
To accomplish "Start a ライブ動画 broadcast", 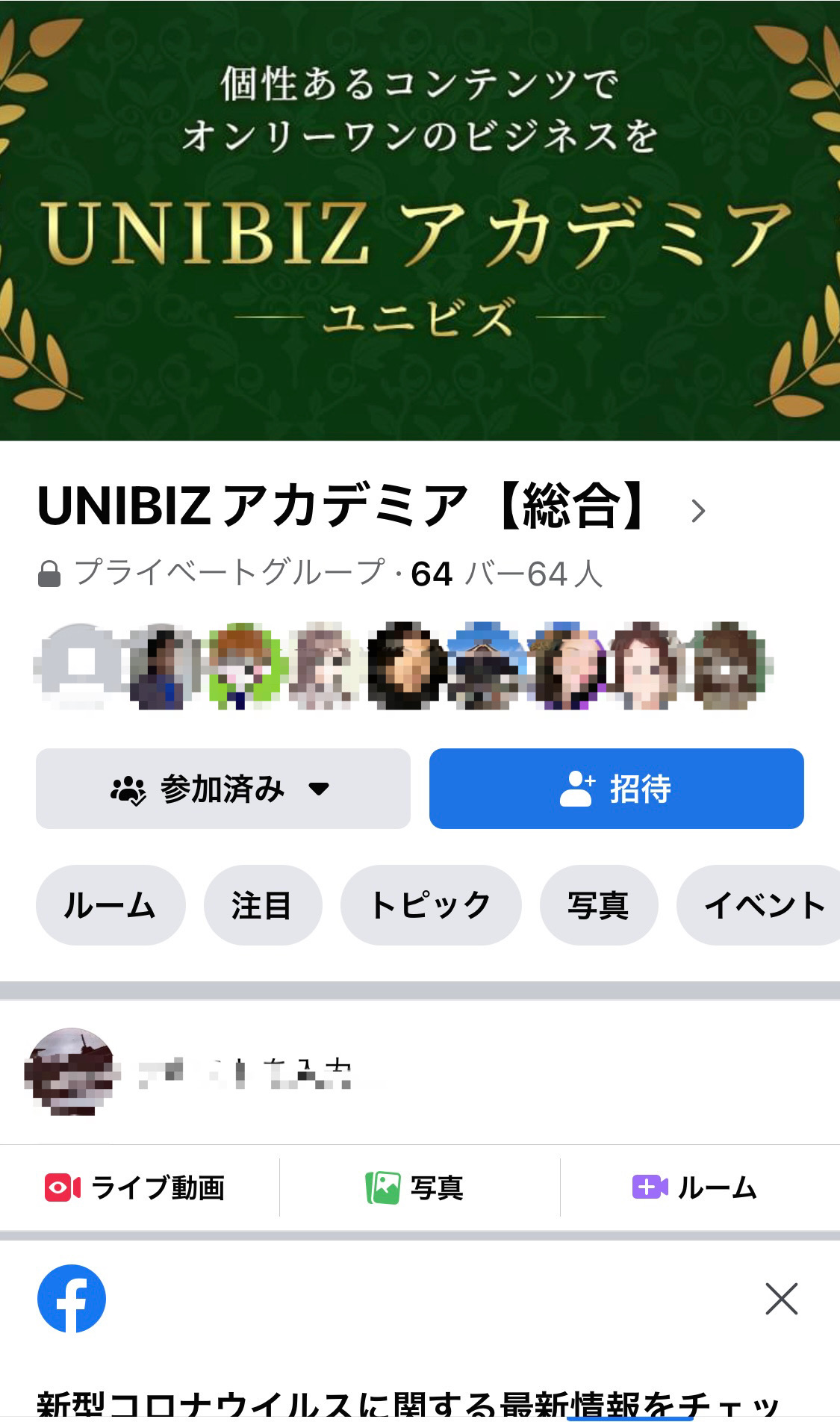I will 137,1187.
